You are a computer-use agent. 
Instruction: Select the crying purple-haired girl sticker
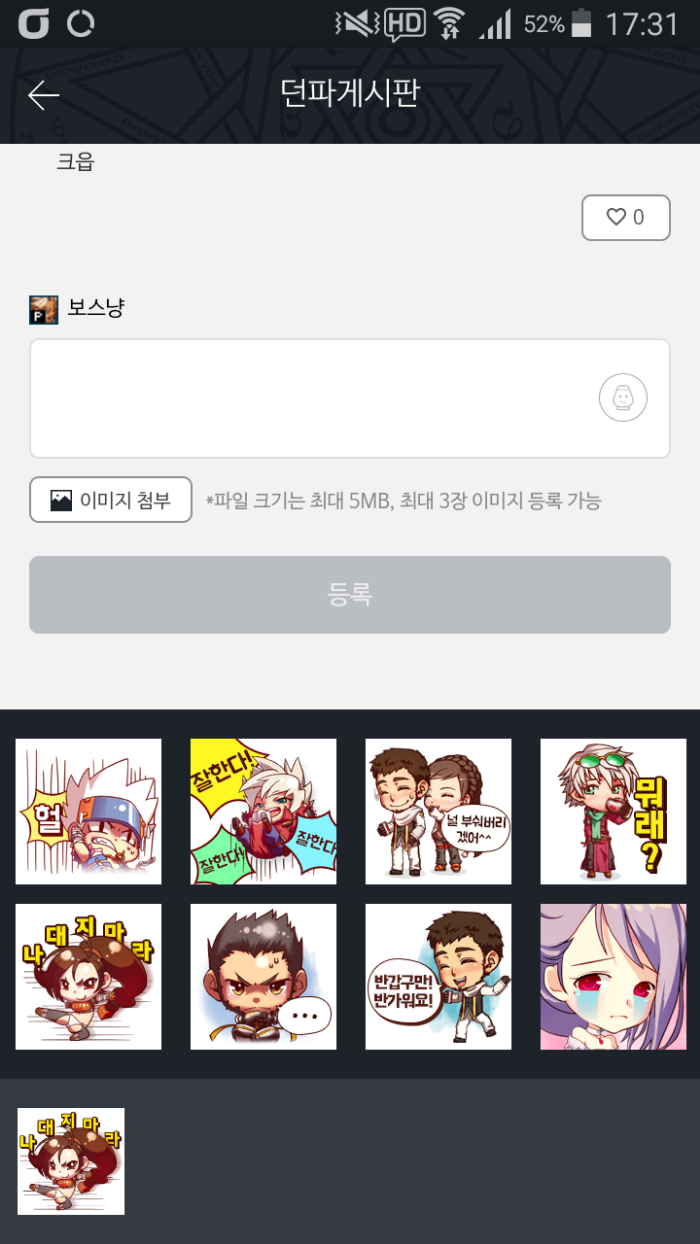pos(613,976)
